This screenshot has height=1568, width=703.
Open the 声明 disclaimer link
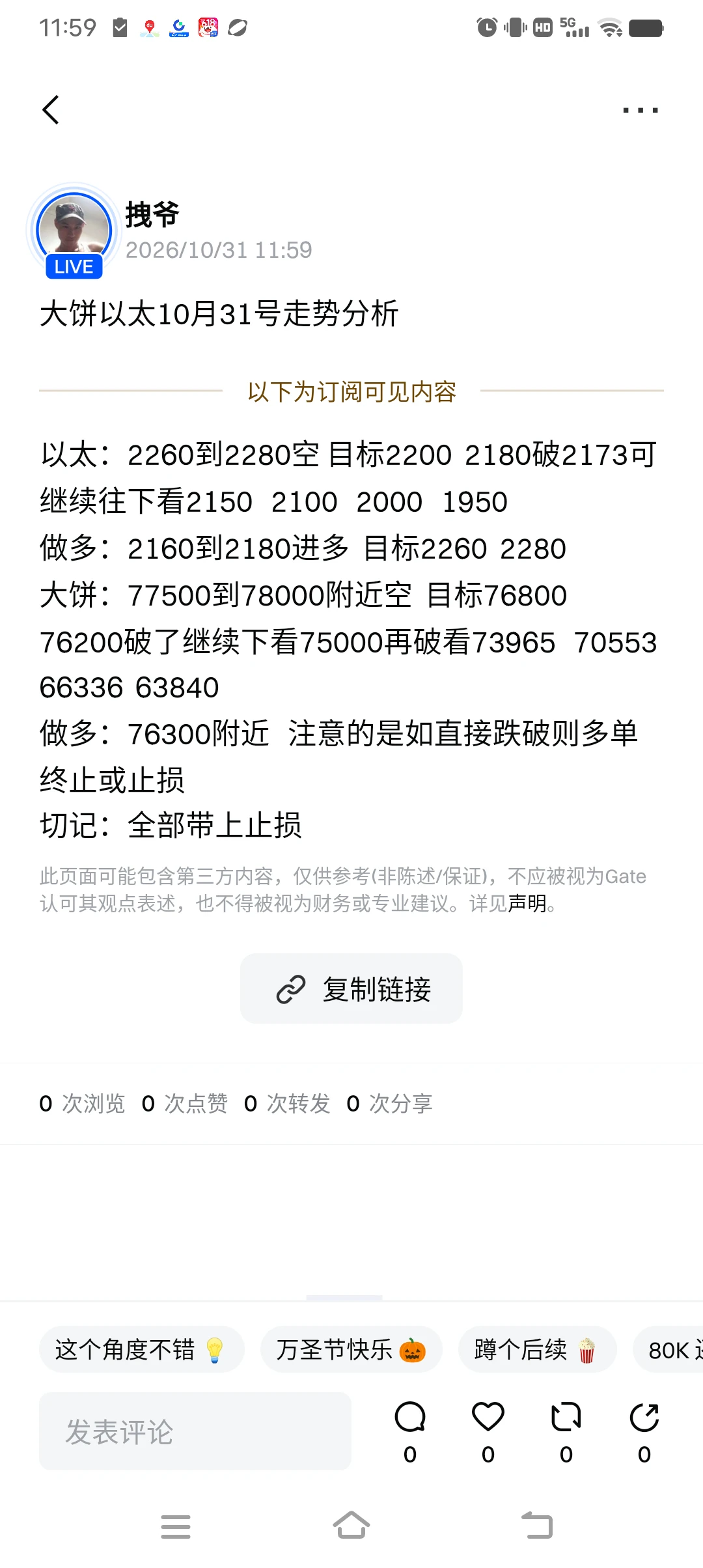pyautogui.click(x=527, y=904)
